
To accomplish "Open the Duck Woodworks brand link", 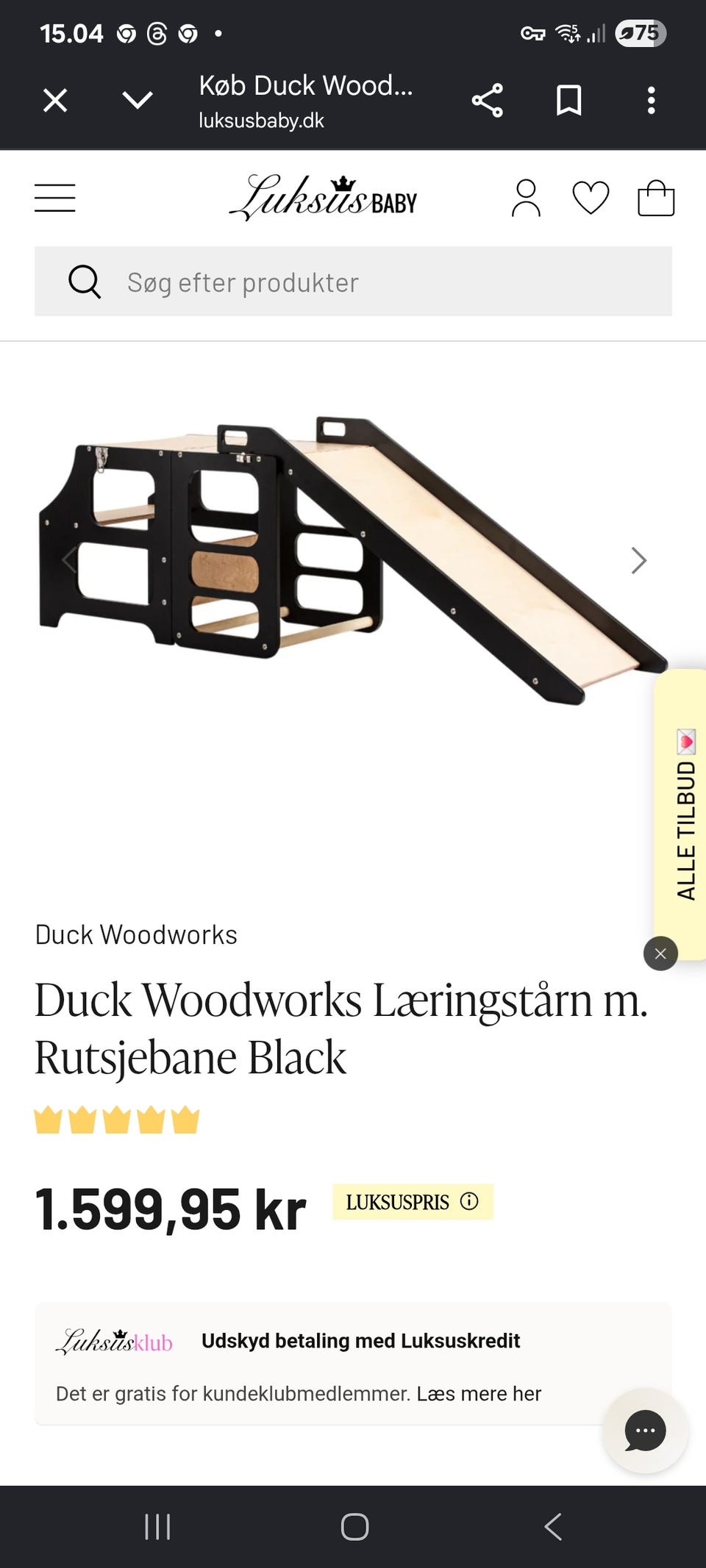I will click(136, 934).
